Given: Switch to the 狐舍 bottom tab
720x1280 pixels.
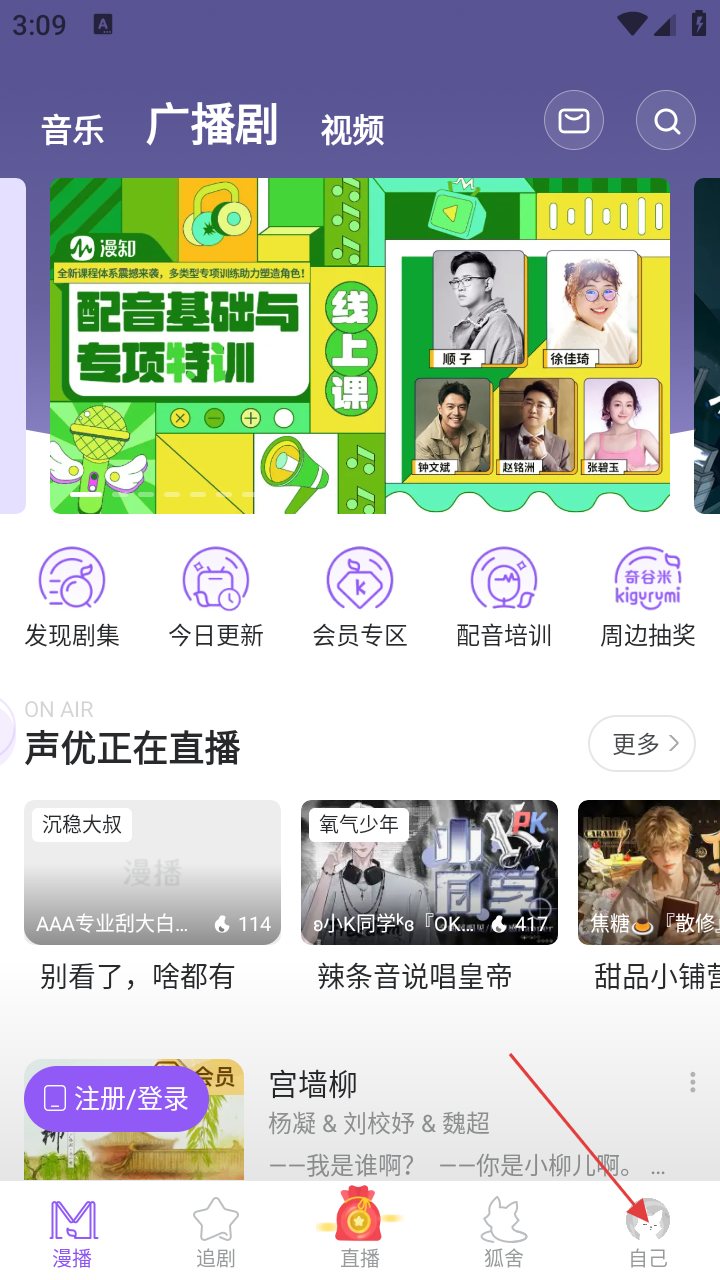Looking at the screenshot, I should 504,1232.
